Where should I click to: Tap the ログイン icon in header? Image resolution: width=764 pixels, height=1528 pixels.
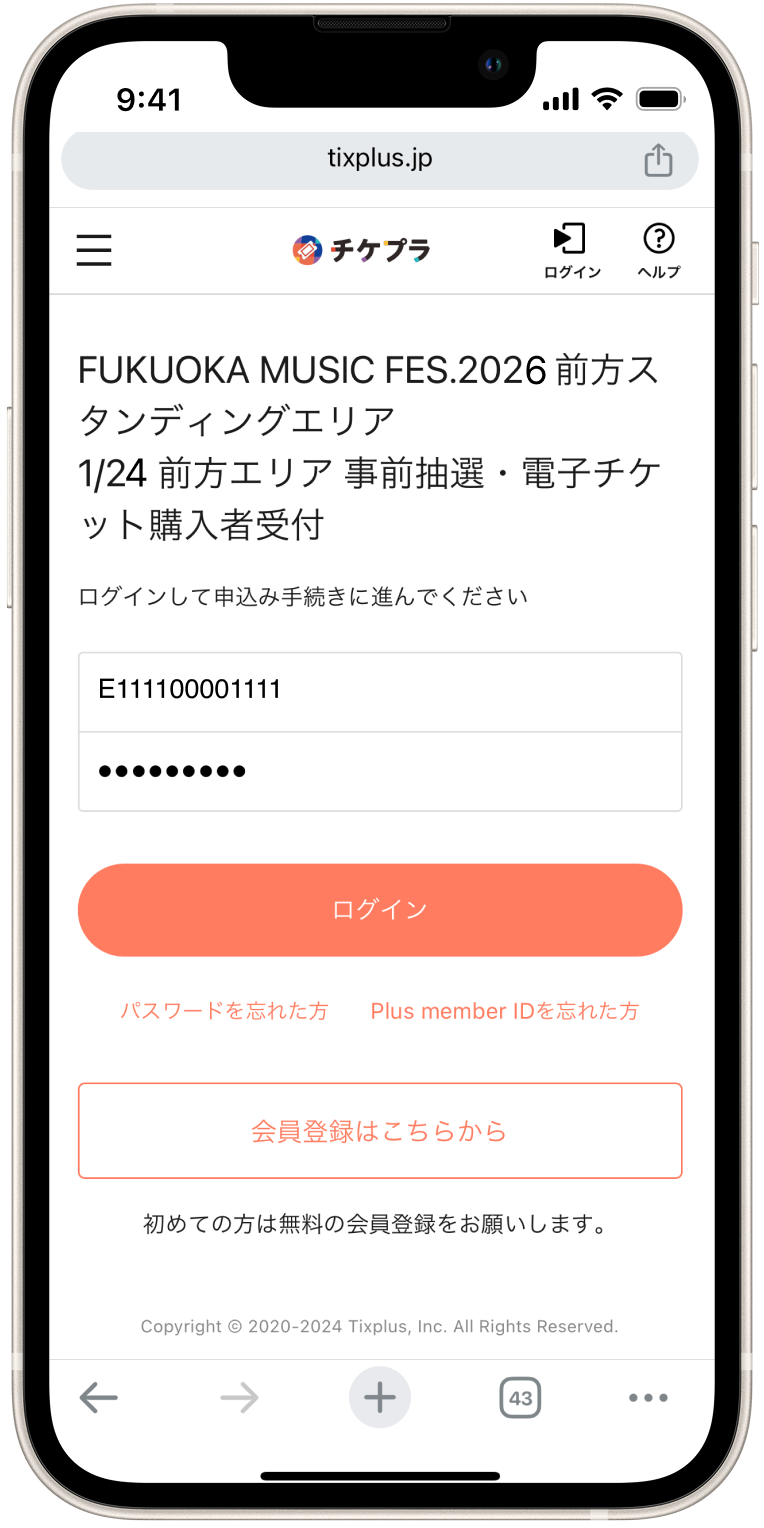pos(571,250)
